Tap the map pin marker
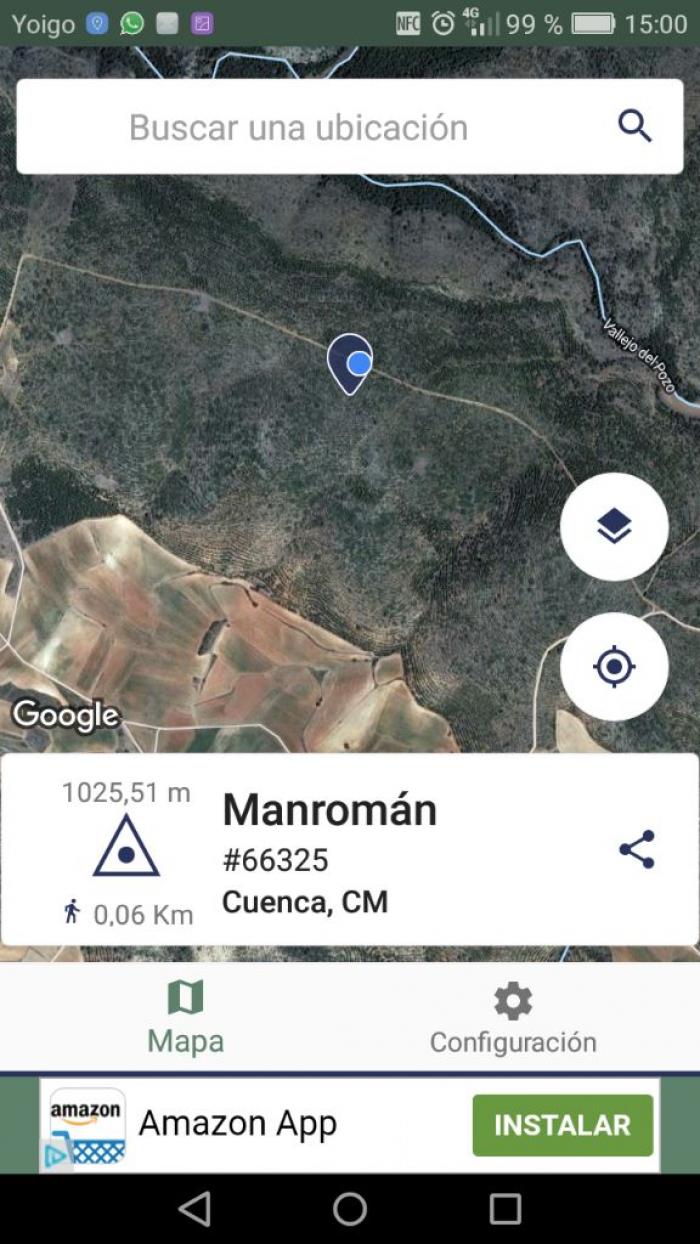700x1244 pixels. coord(350,364)
